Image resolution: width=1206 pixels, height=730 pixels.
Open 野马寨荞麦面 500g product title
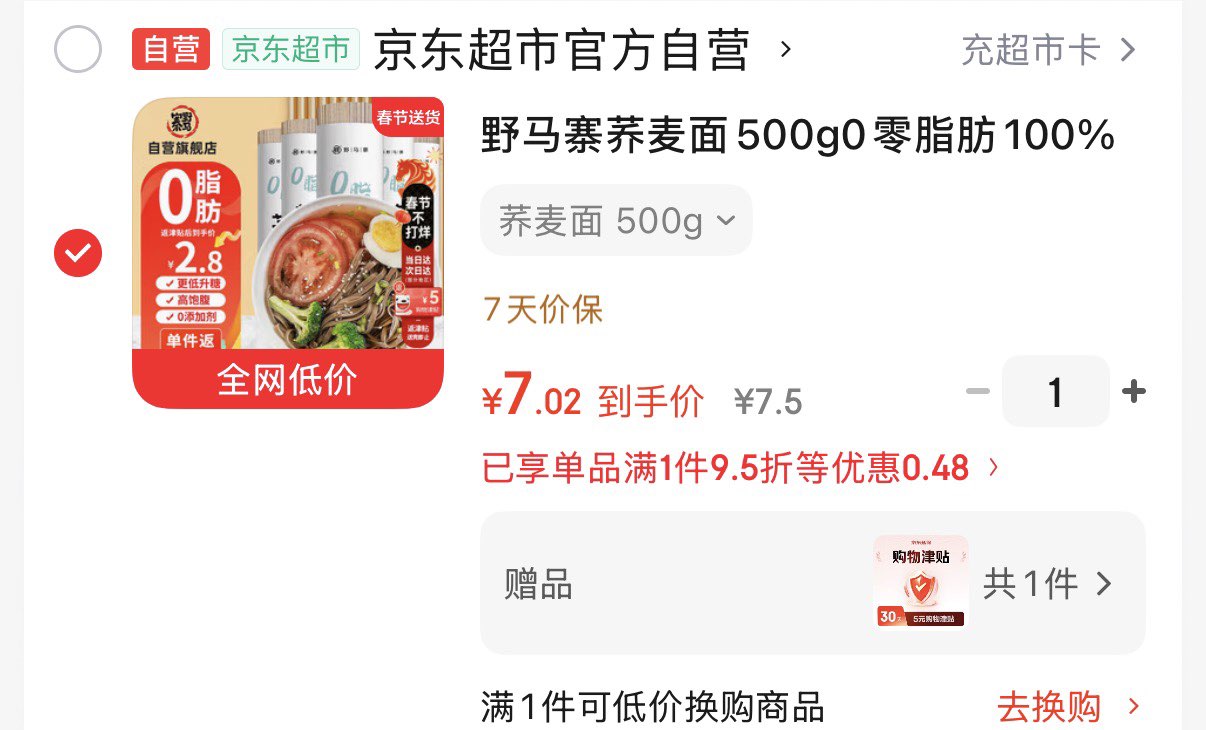(x=797, y=137)
